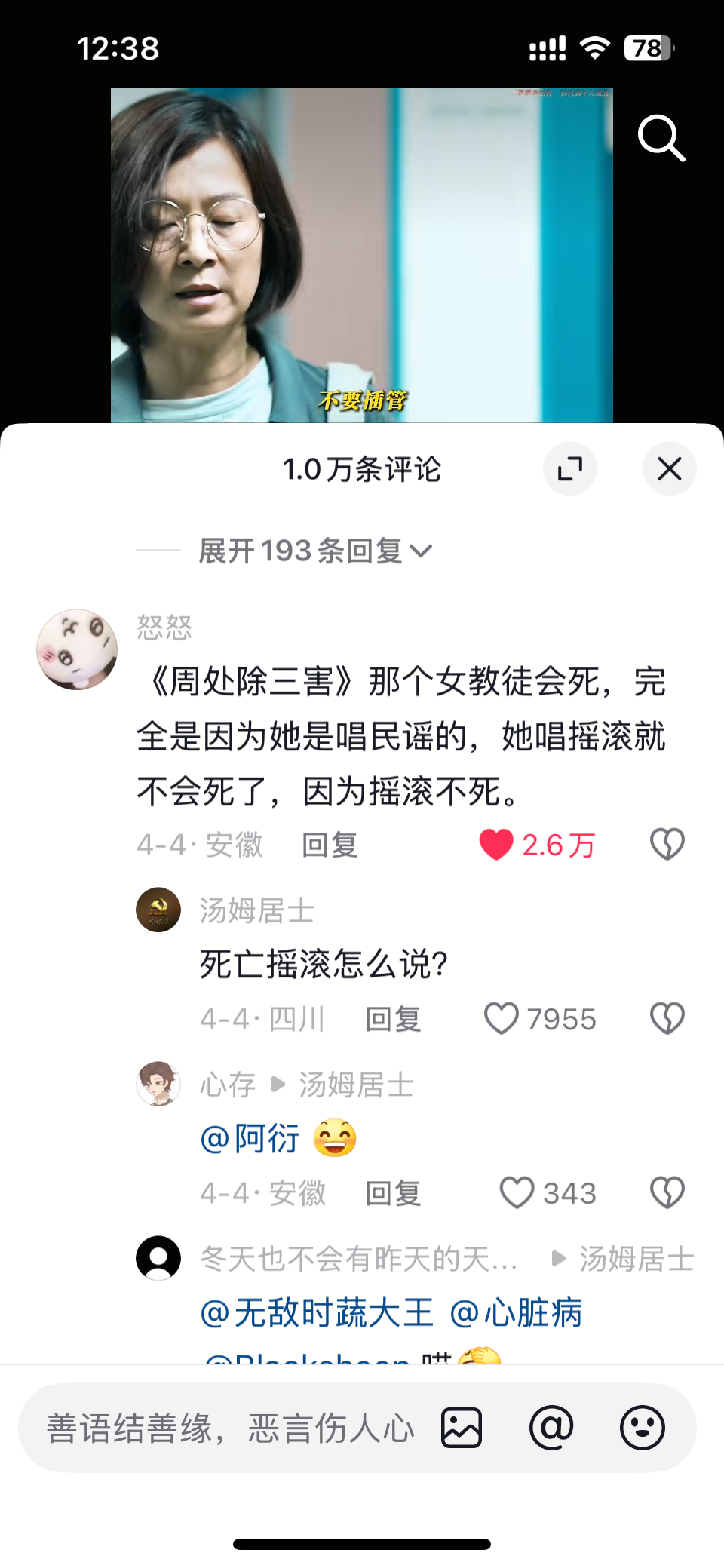Close the comments panel
724x1568 pixels.
[670, 468]
